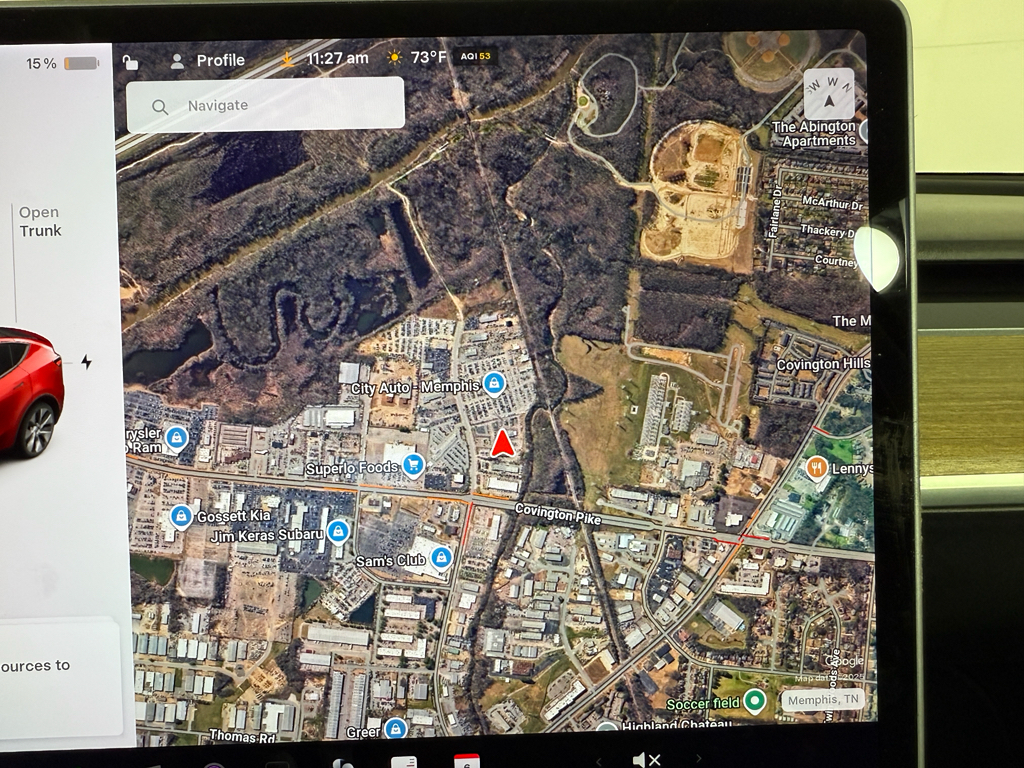Screen dimensions: 1024x768
Task: Open the trunk
Action: 40,221
